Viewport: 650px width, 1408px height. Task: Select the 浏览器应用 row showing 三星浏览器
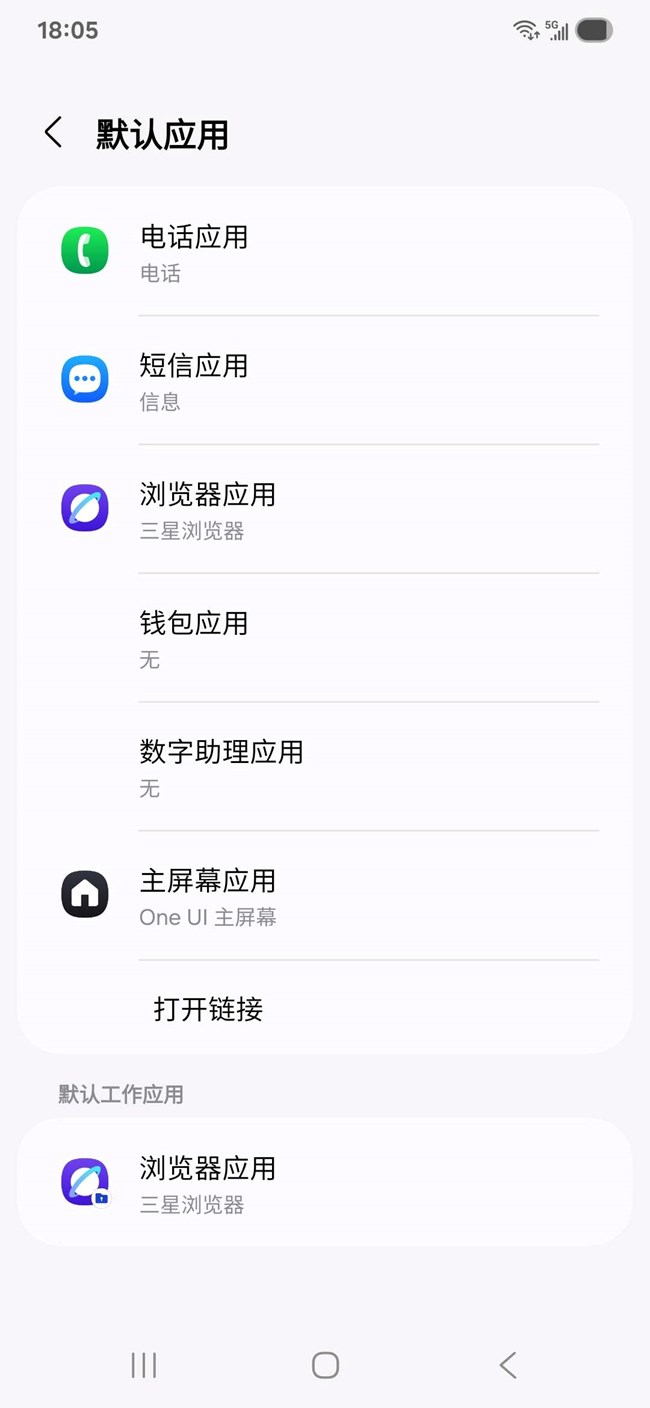tap(324, 510)
